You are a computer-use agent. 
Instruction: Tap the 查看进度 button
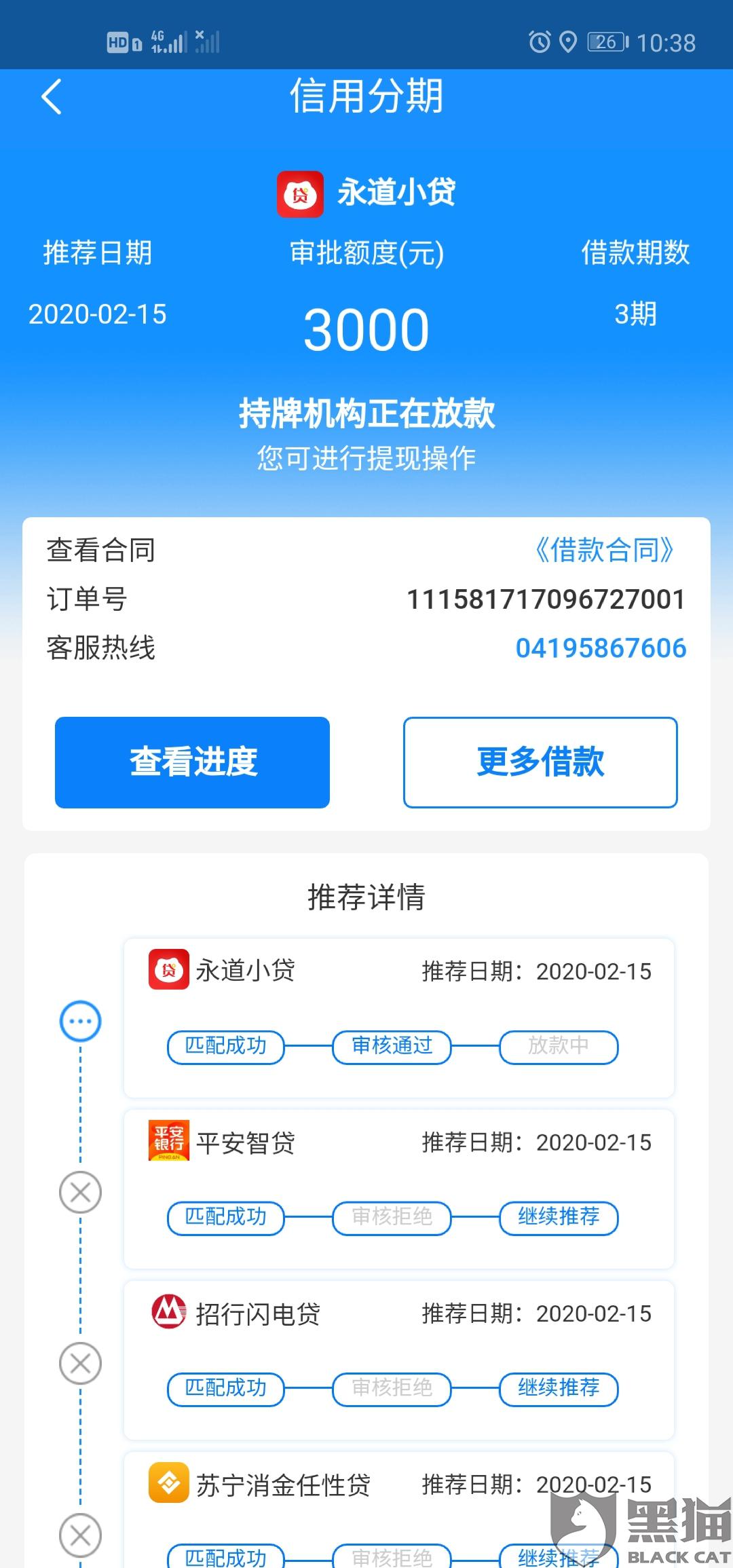pos(192,762)
